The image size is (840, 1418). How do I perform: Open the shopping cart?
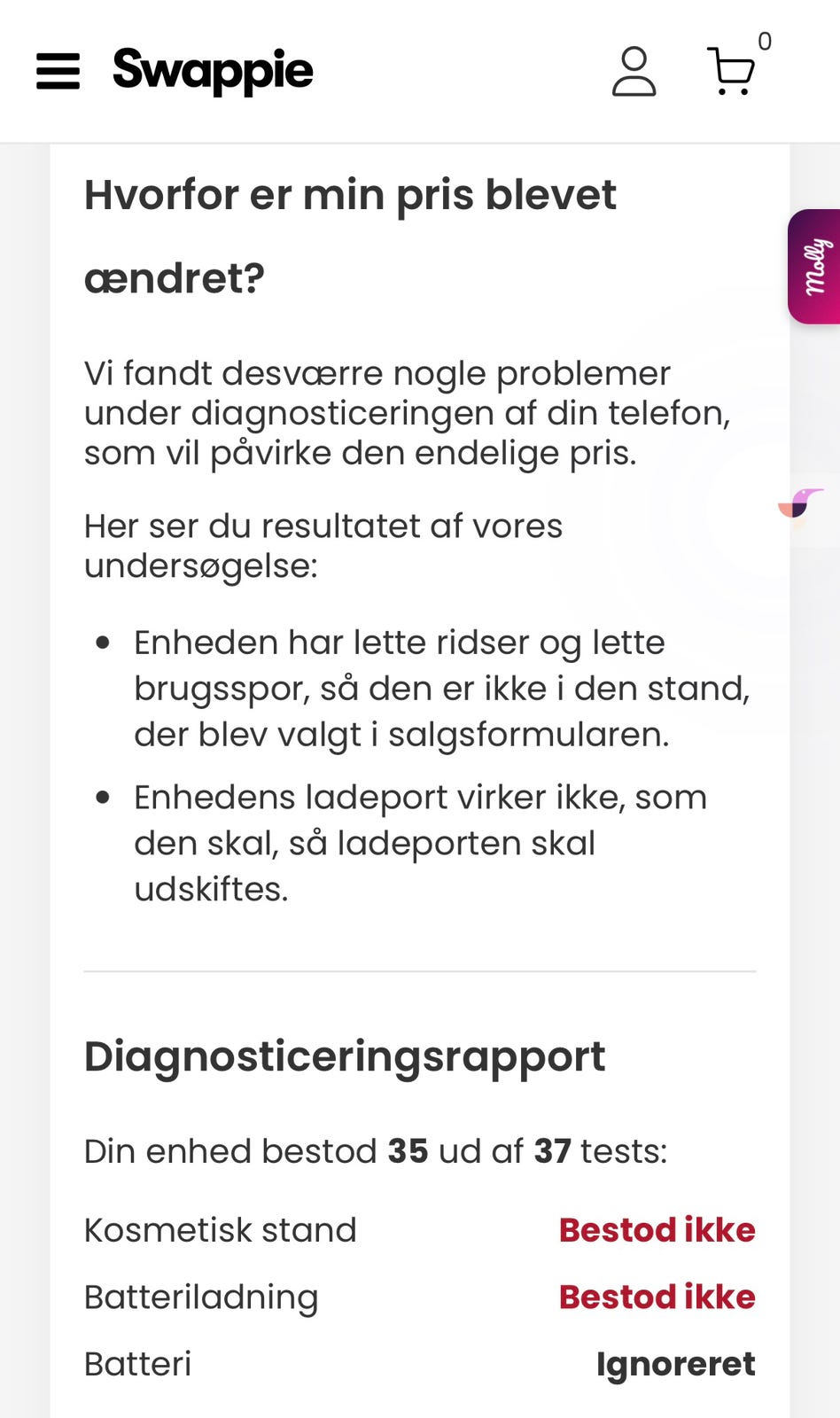tap(732, 71)
